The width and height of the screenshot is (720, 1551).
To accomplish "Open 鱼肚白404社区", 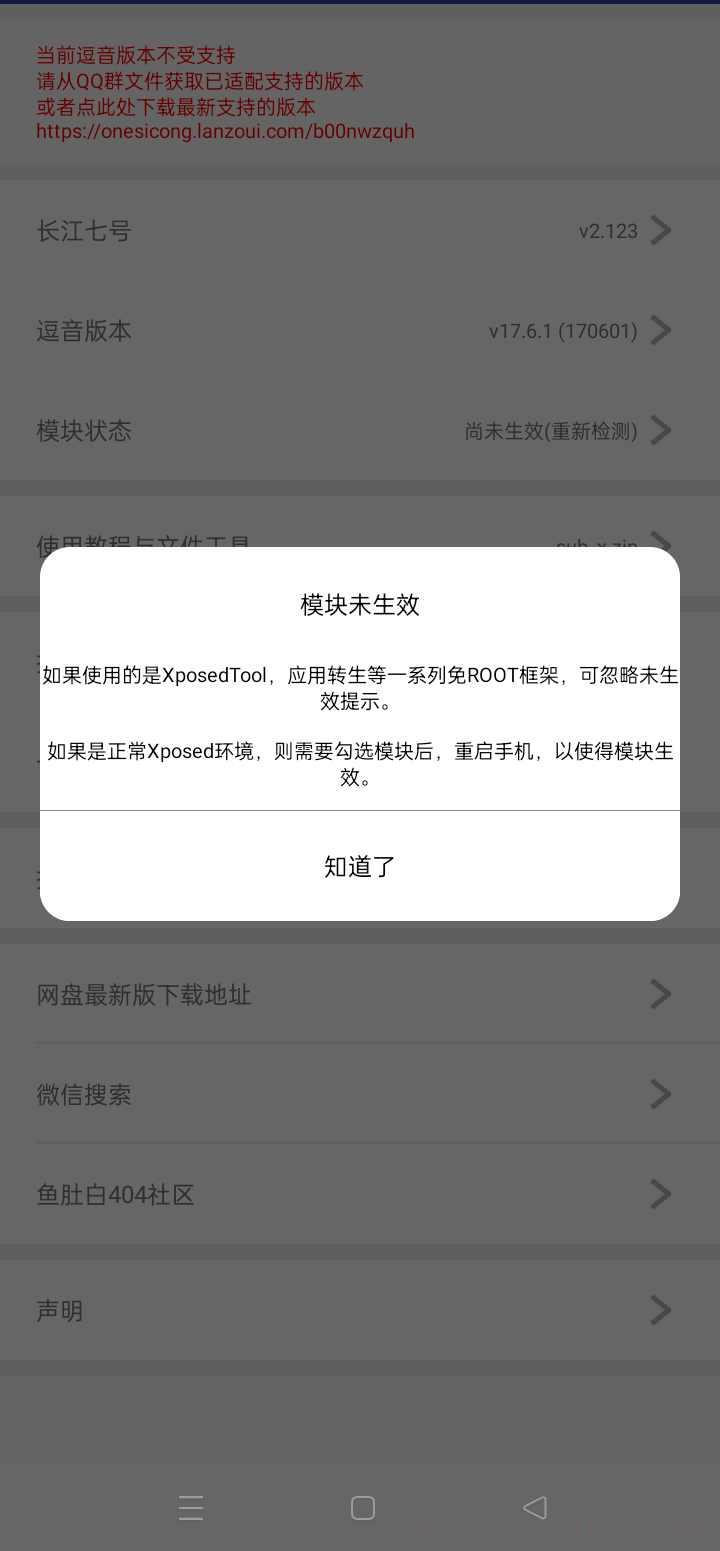I will point(360,1194).
